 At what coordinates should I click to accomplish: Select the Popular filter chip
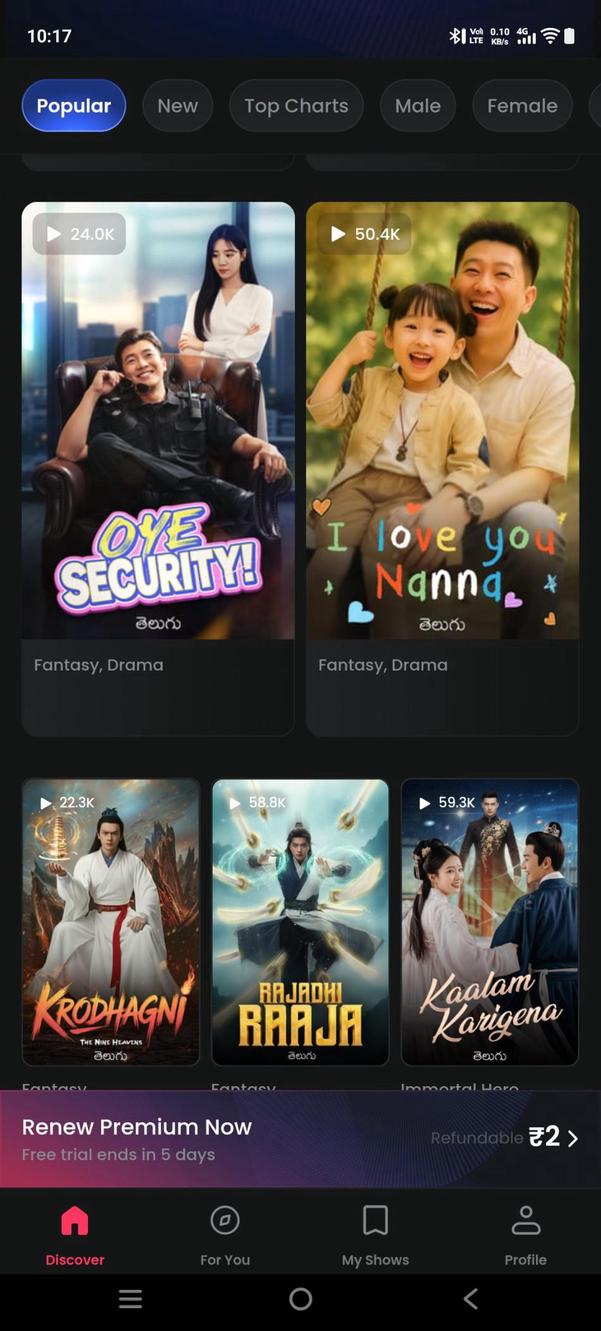[74, 106]
